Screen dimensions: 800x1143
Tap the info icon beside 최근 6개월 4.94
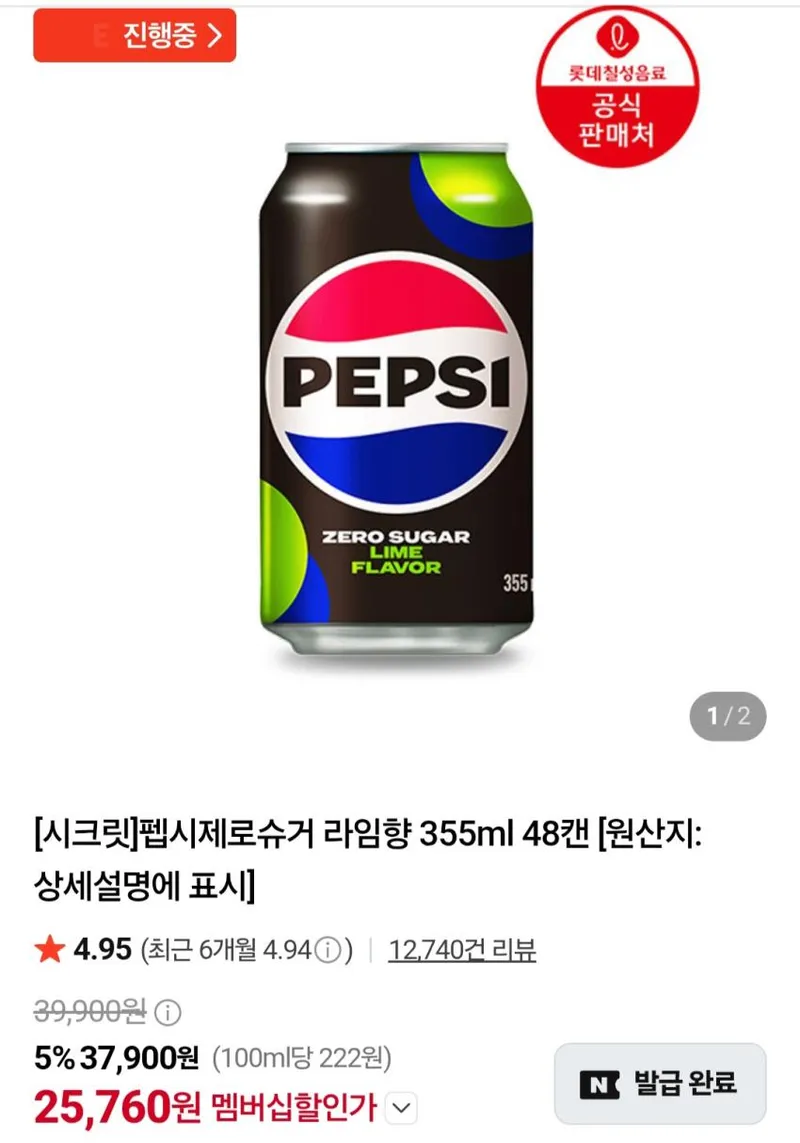[327, 951]
